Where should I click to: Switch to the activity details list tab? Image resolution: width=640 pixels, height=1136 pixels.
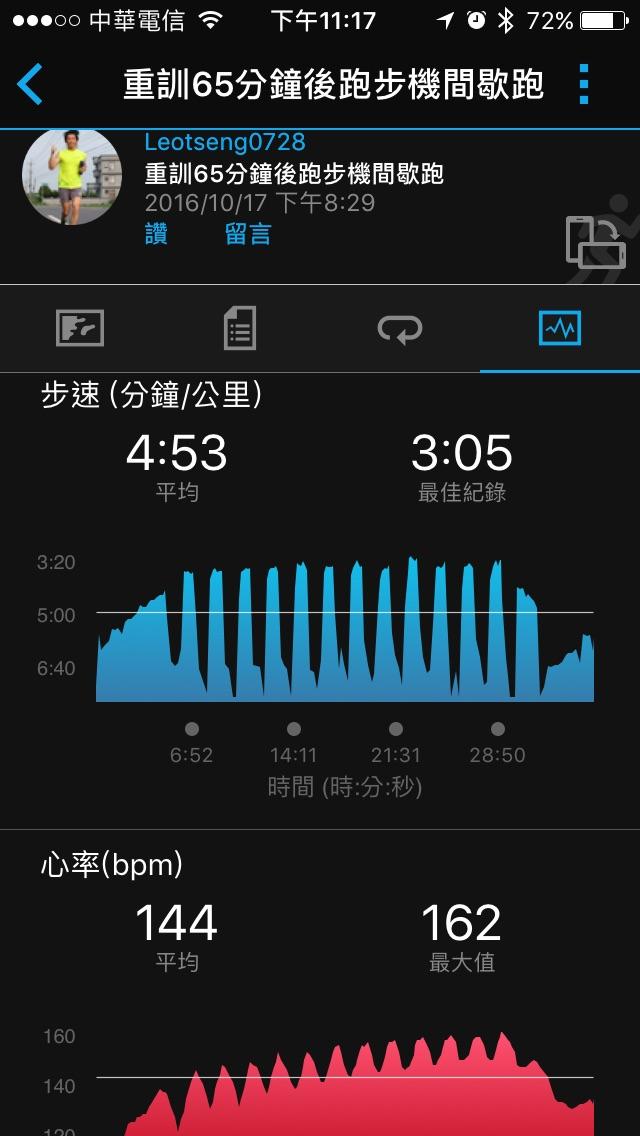[x=240, y=328]
